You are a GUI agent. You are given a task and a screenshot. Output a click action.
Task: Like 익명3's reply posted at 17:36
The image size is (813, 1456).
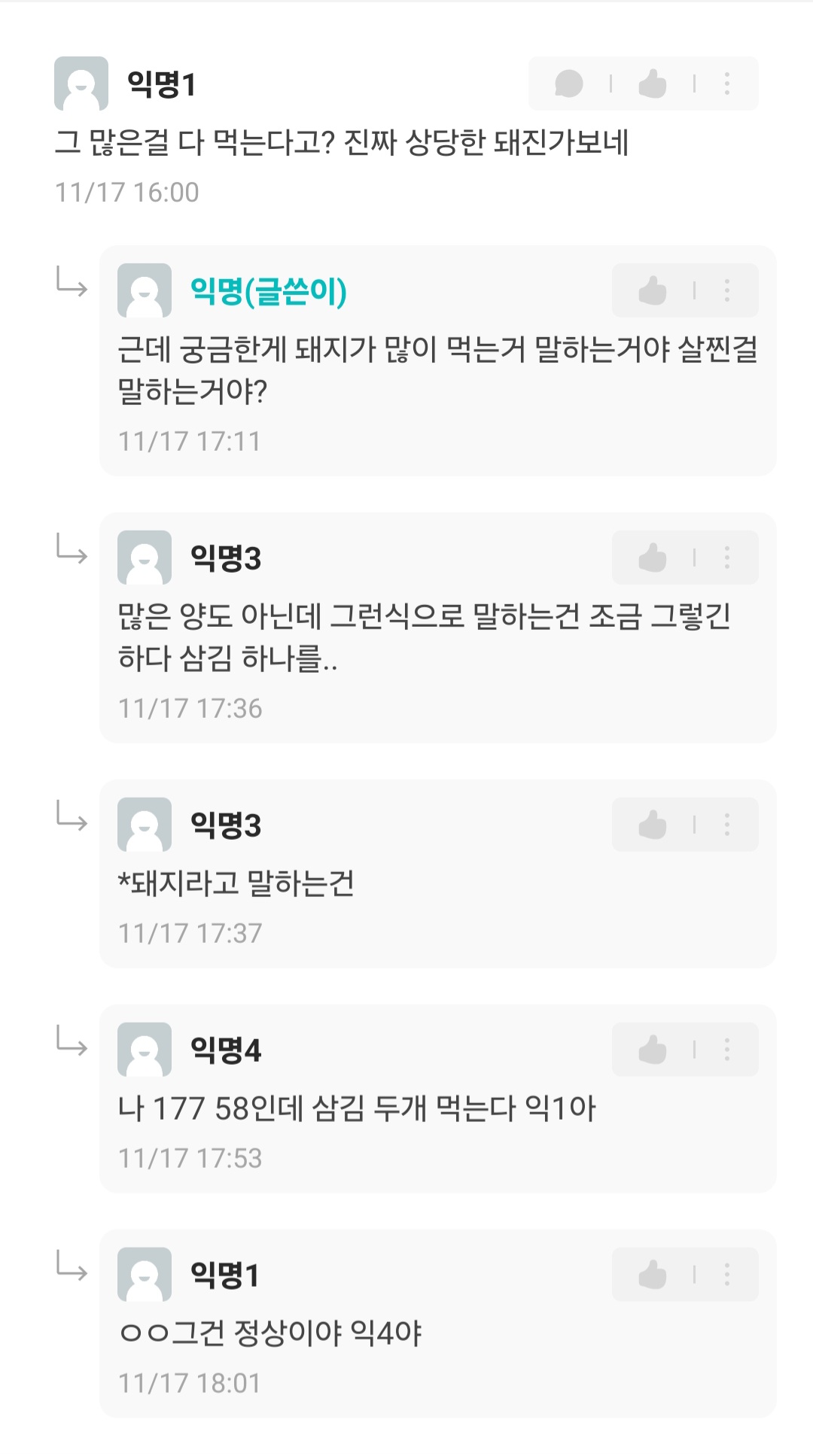coord(653,558)
